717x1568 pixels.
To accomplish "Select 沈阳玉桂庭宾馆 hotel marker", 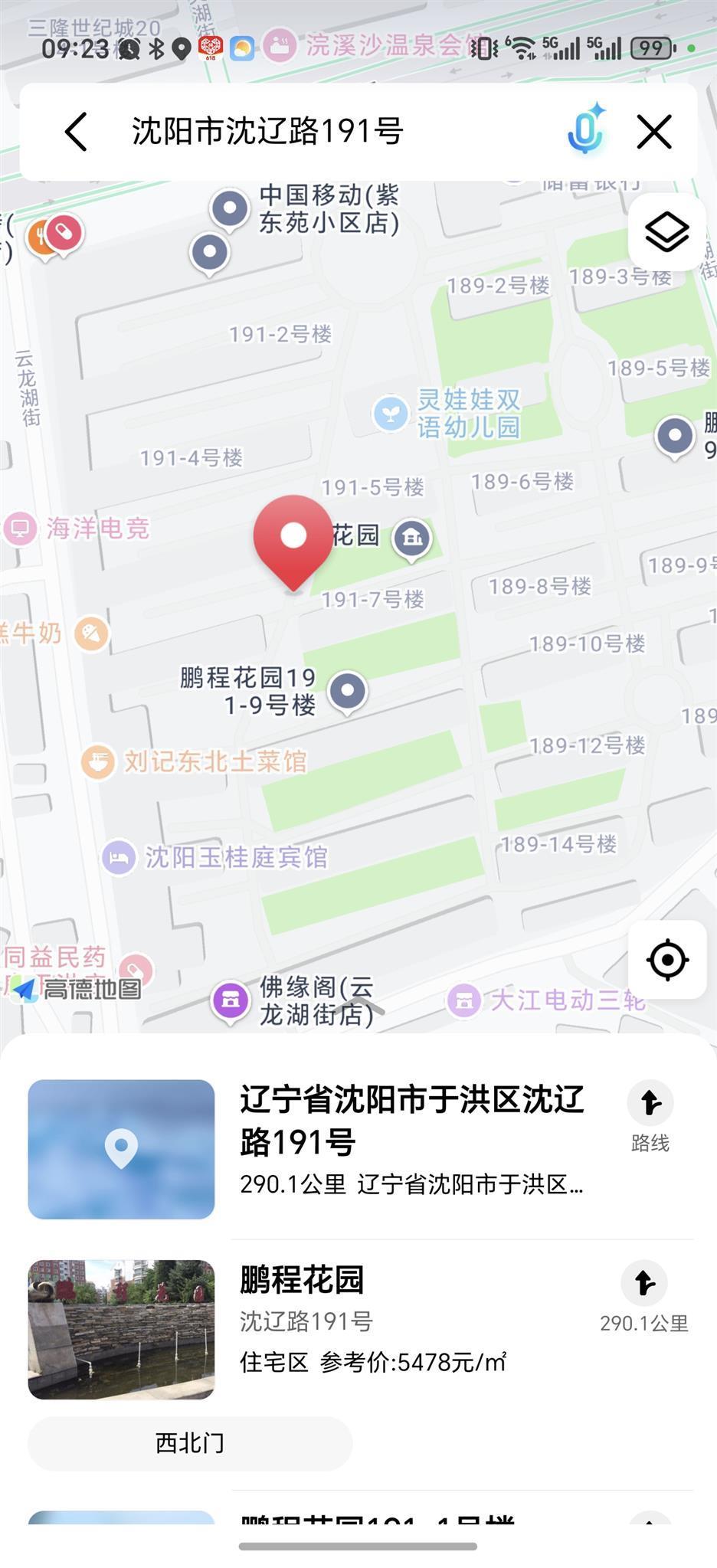I will coord(119,856).
